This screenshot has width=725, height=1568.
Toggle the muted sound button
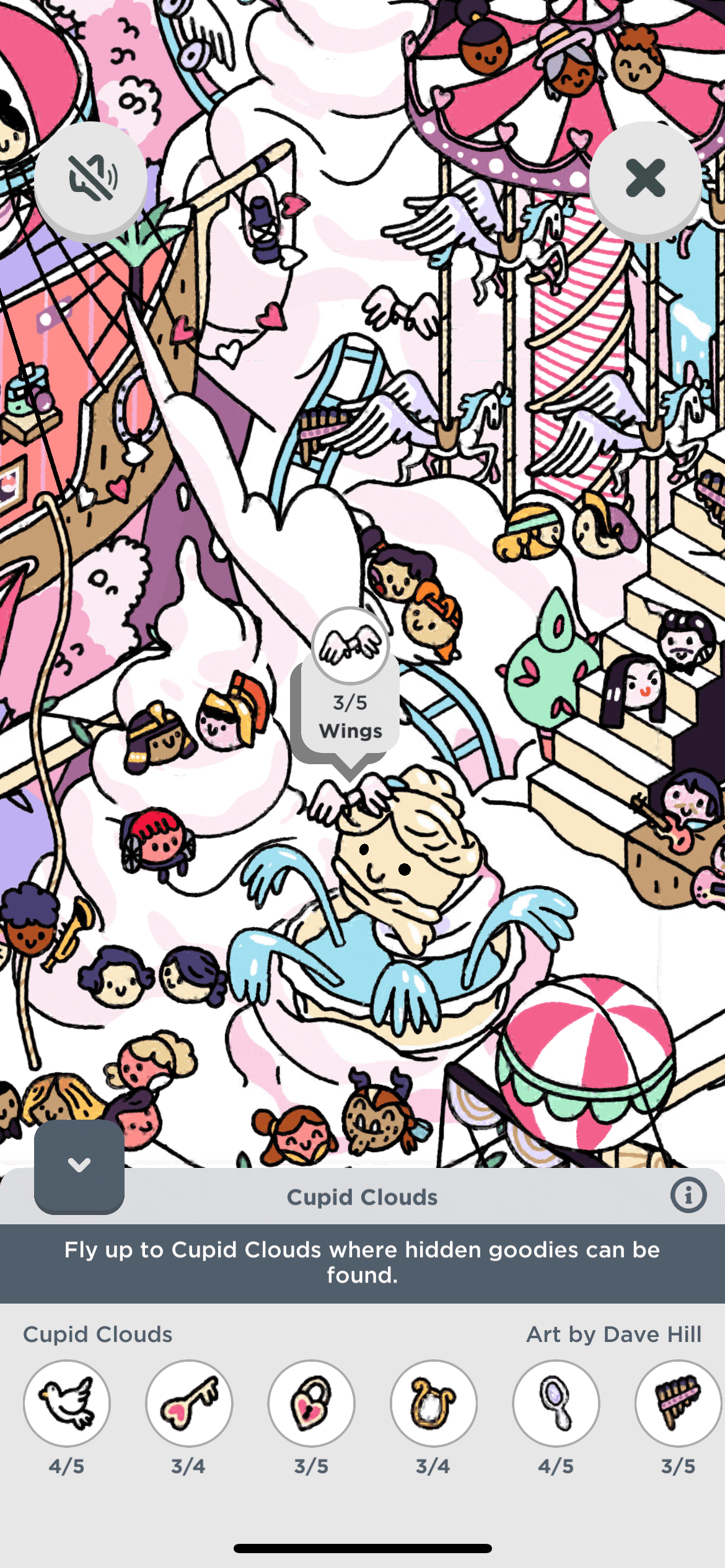90,178
